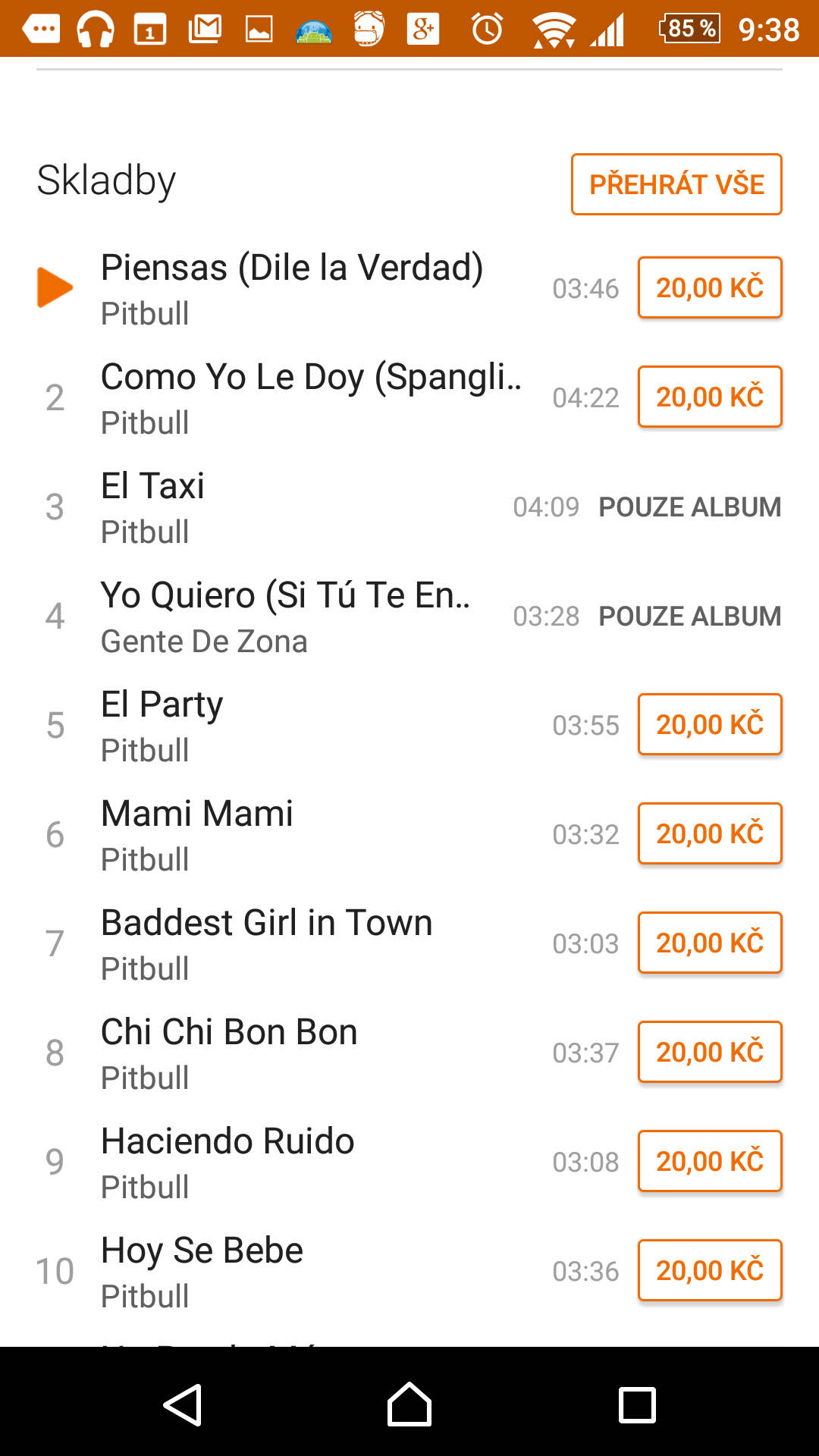This screenshot has height=1456, width=819.
Task: Select Baddest Girl in Town track
Action: (x=303, y=943)
